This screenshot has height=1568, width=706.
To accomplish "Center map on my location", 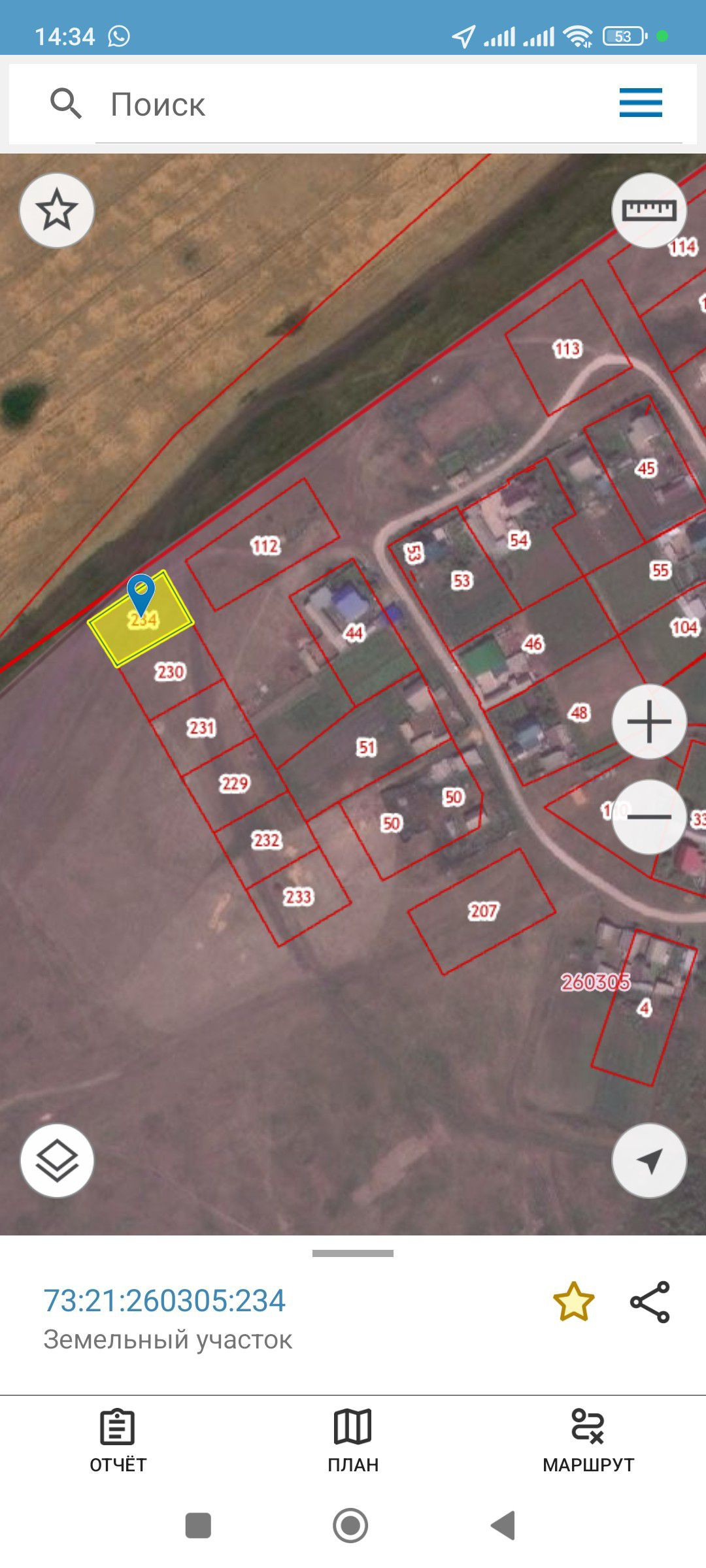I will click(x=648, y=1161).
